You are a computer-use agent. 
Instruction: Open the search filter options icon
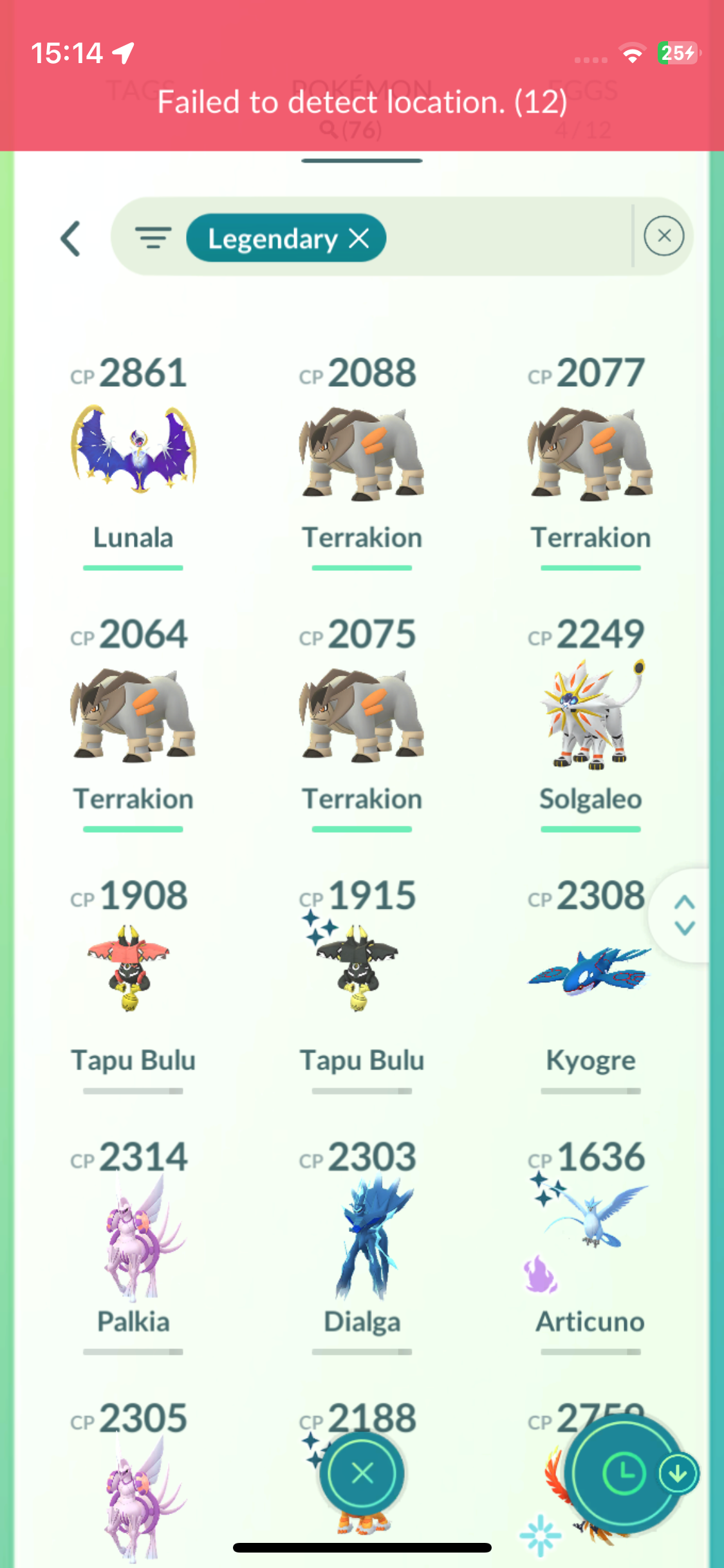click(153, 238)
